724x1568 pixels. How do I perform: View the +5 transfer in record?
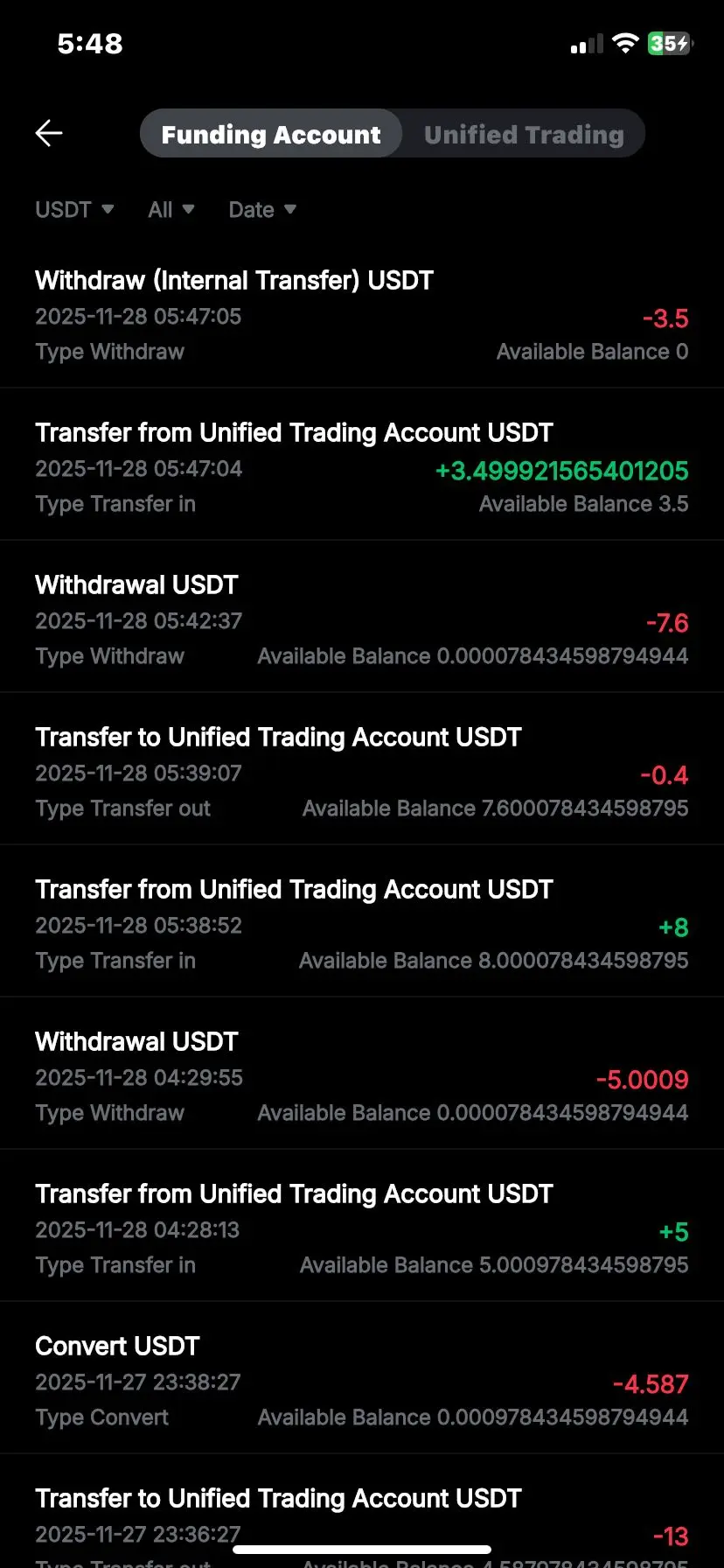point(361,1228)
